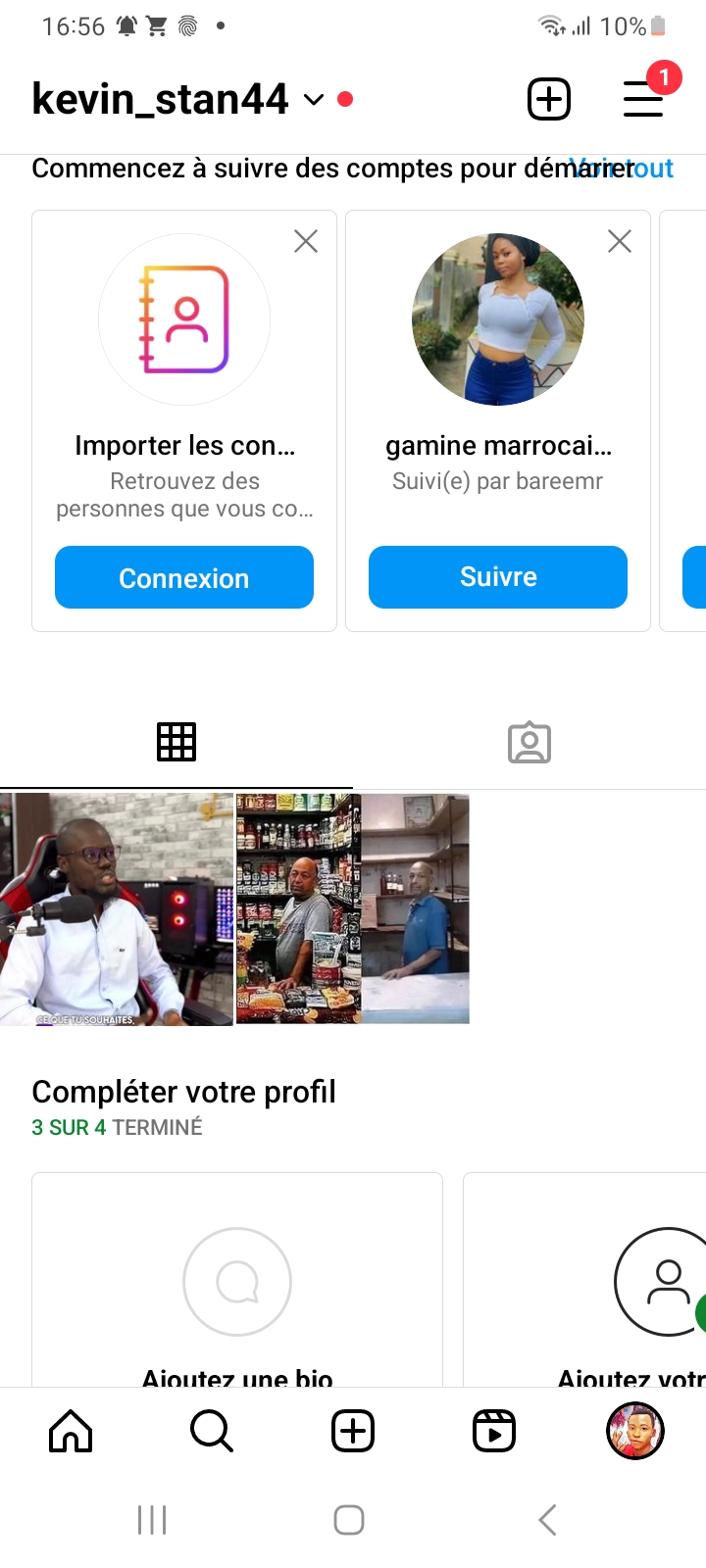This screenshot has height=1568, width=706.
Task: Switch to the posts grid tab
Action: (176, 742)
